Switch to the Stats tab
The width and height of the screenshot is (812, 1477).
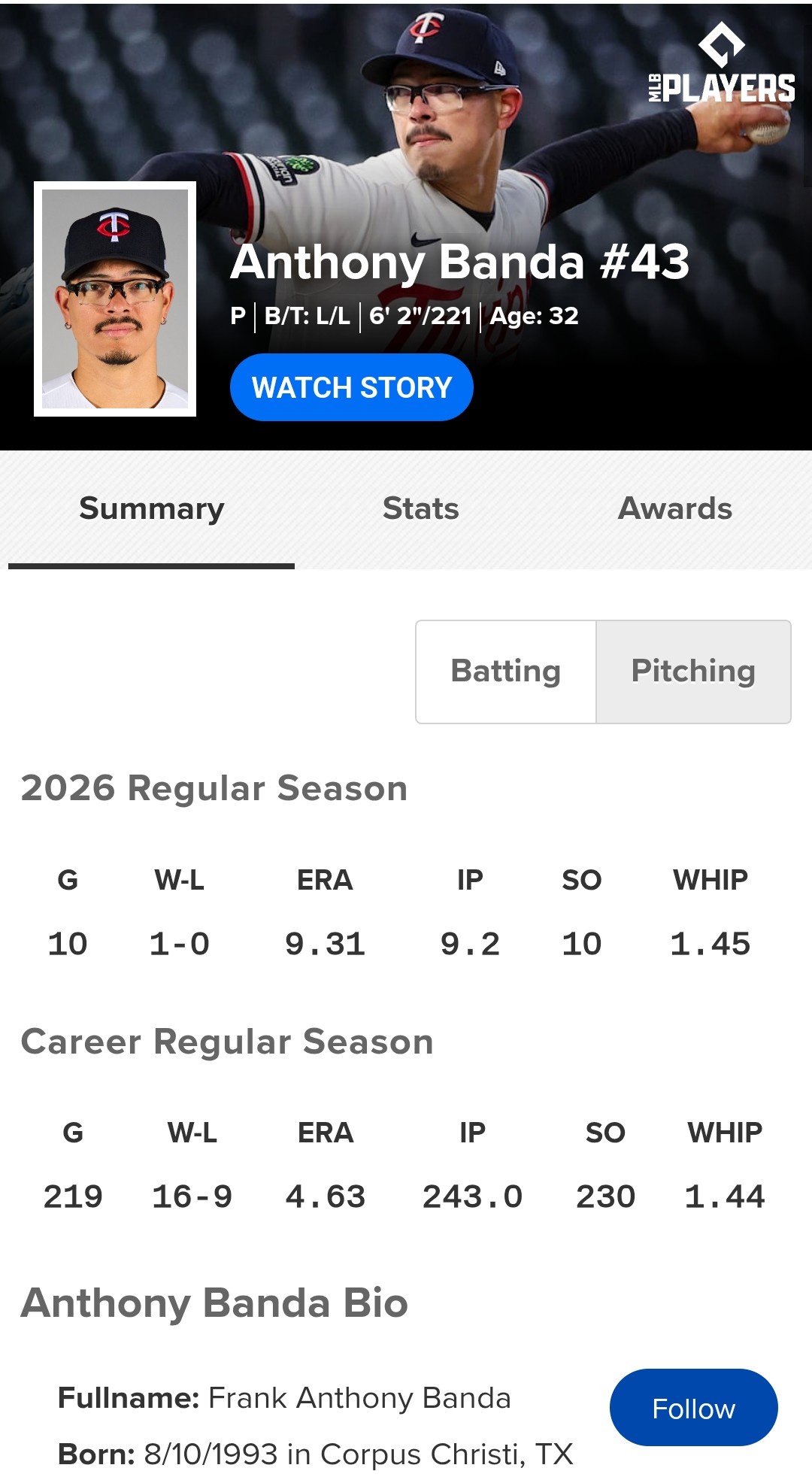pos(420,508)
